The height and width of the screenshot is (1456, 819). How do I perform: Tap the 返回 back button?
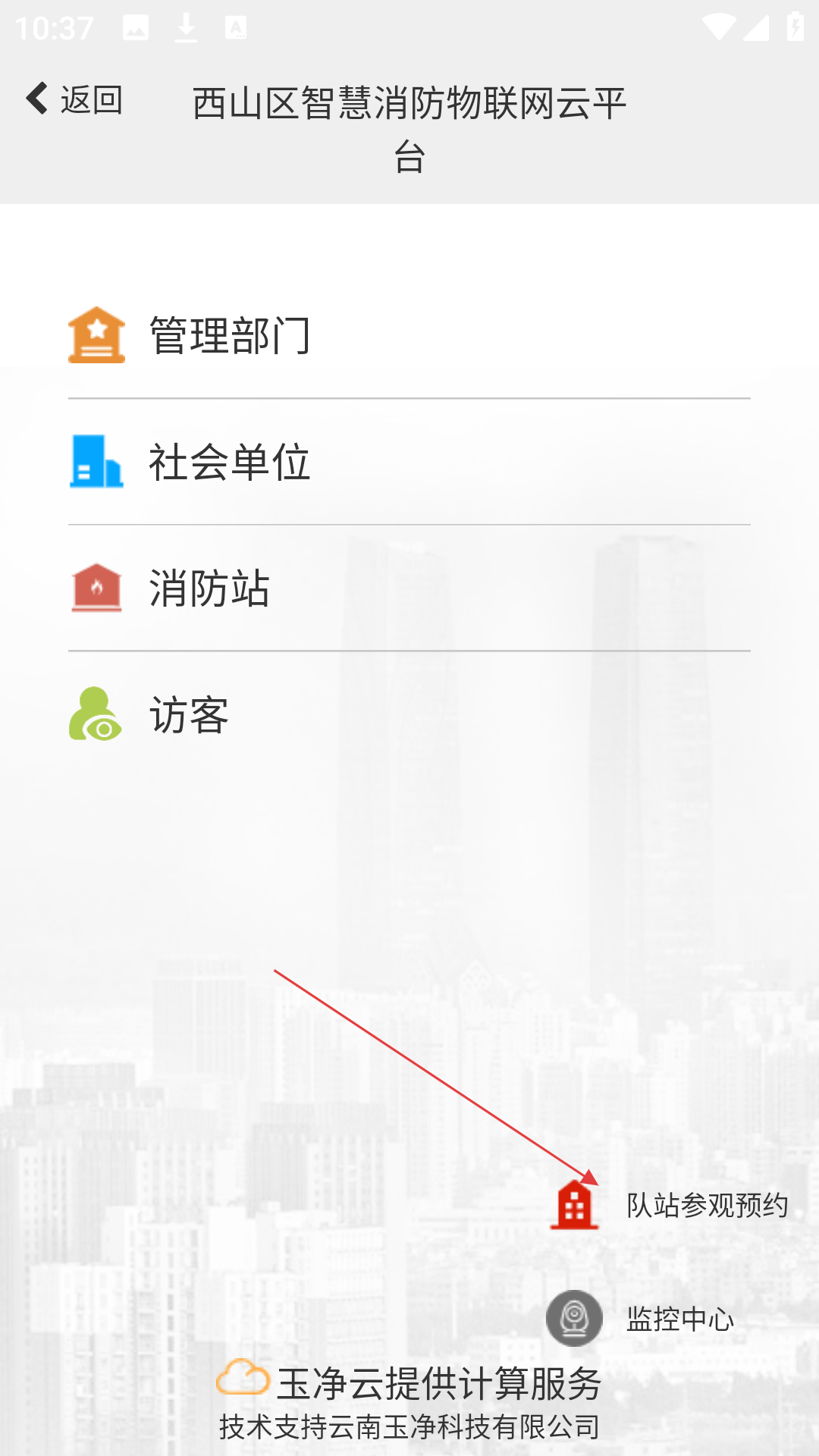coord(74,99)
